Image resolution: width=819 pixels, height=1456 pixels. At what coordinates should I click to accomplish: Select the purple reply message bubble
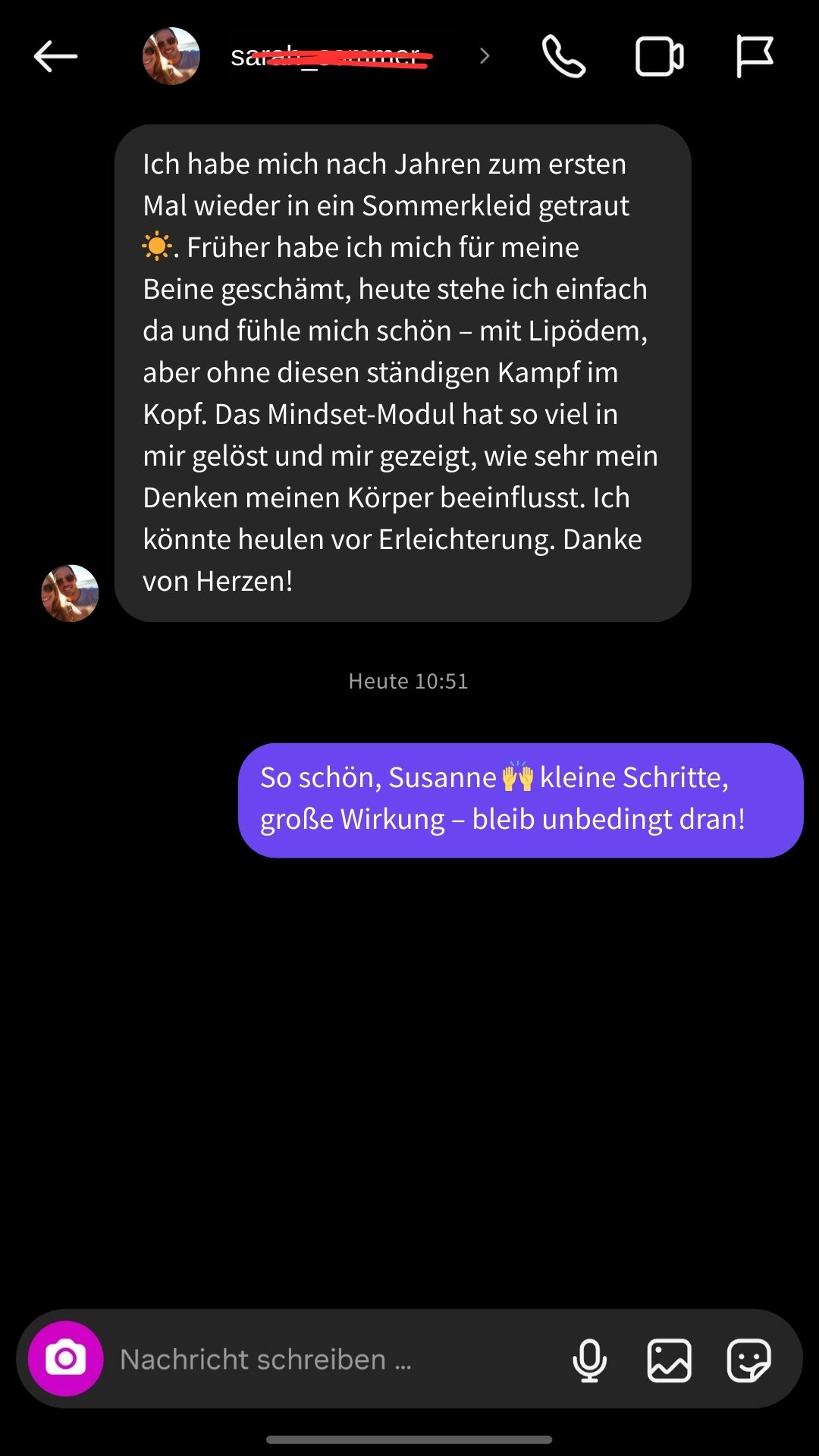click(519, 799)
